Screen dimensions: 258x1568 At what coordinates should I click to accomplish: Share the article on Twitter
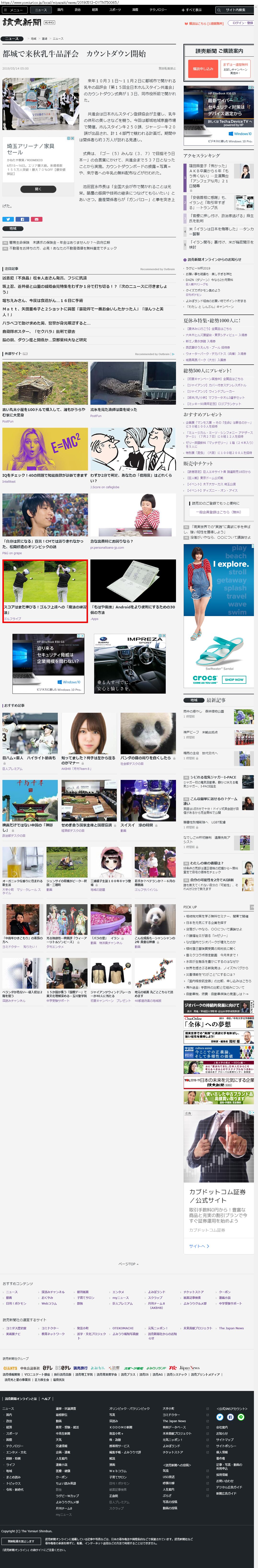point(8,219)
